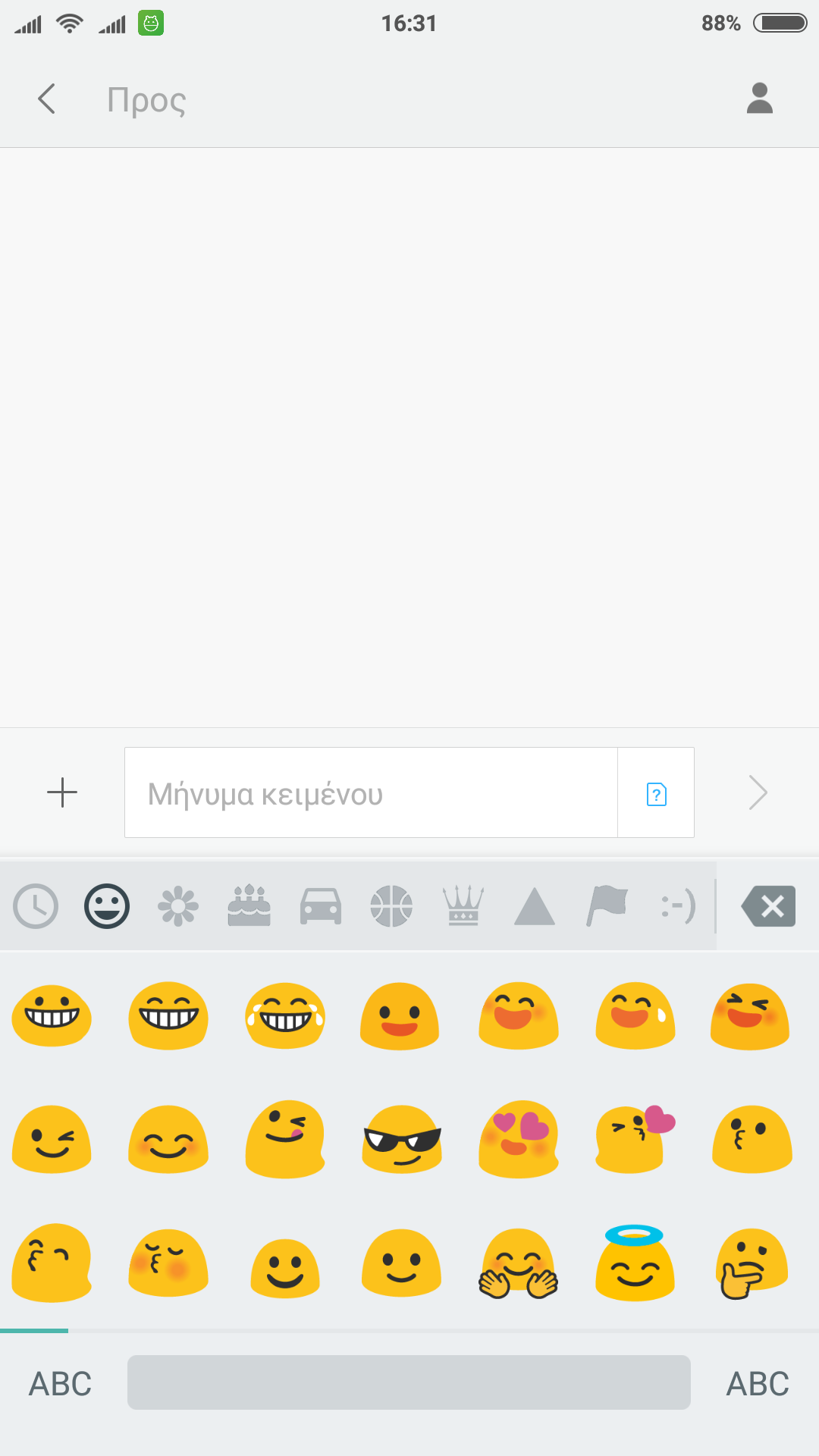Focus the Μήνυμα κειμένου text field
819x1456 pixels.
coord(370,793)
